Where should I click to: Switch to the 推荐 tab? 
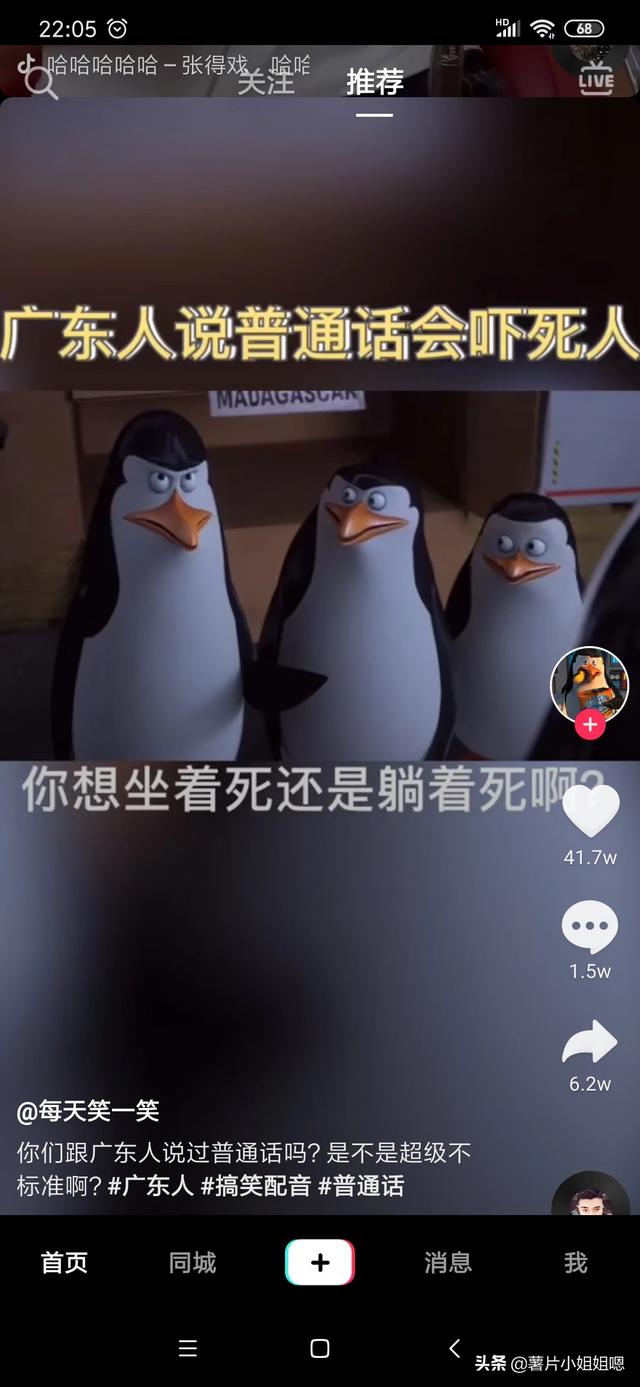coord(375,82)
